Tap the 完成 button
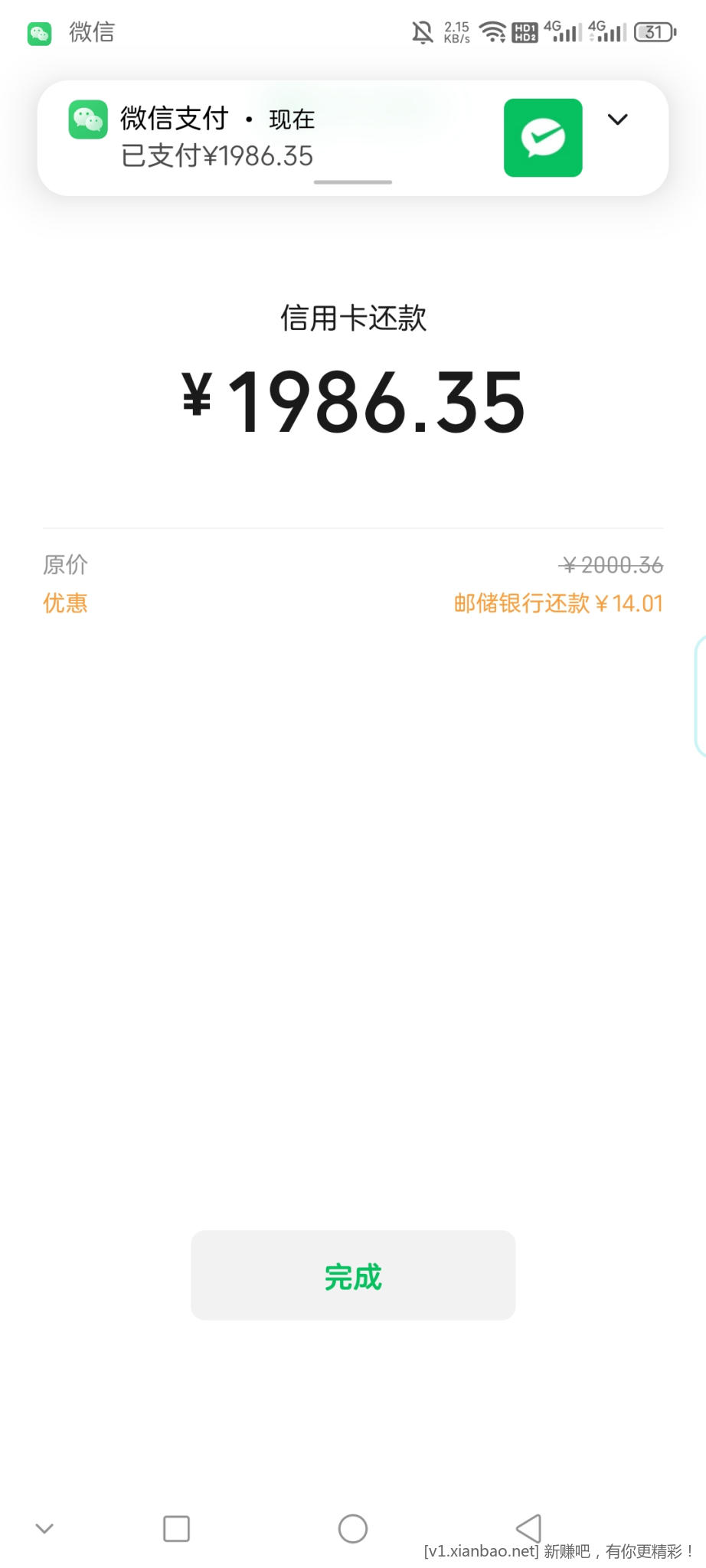Viewport: 706px width, 1568px height. point(353,1276)
